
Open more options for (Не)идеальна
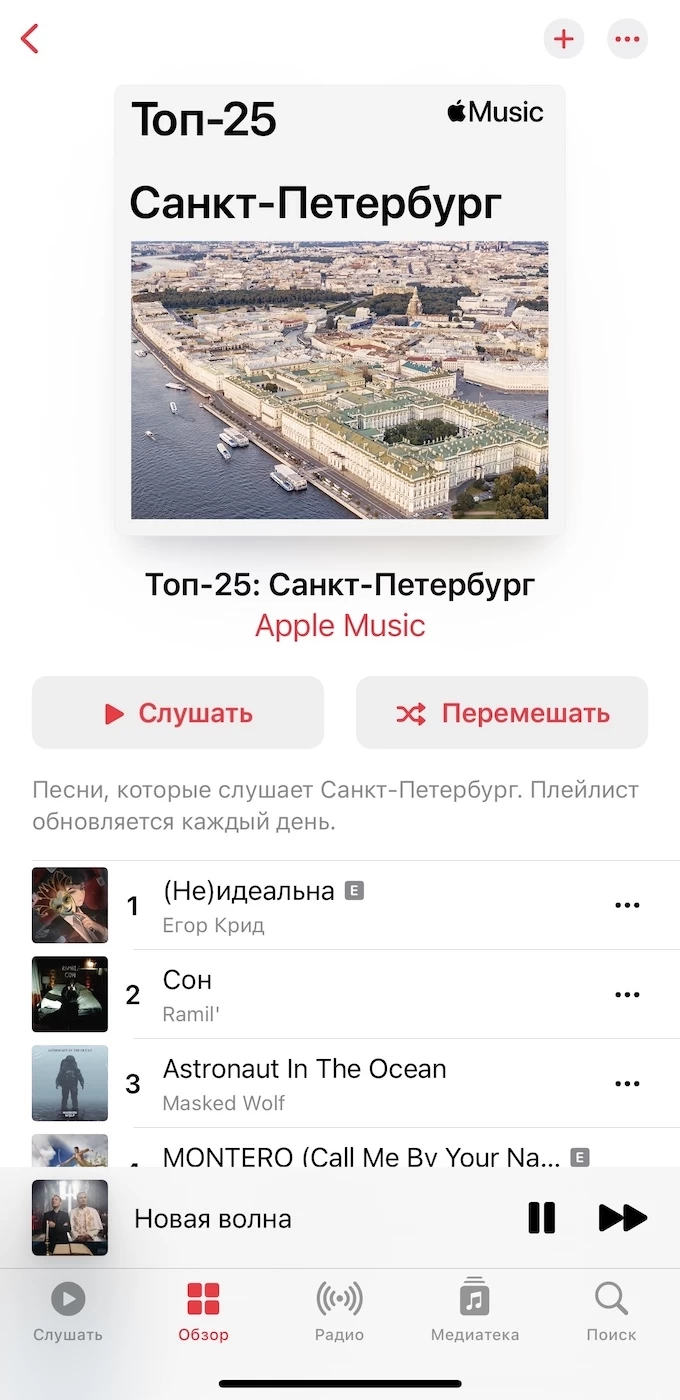[627, 905]
